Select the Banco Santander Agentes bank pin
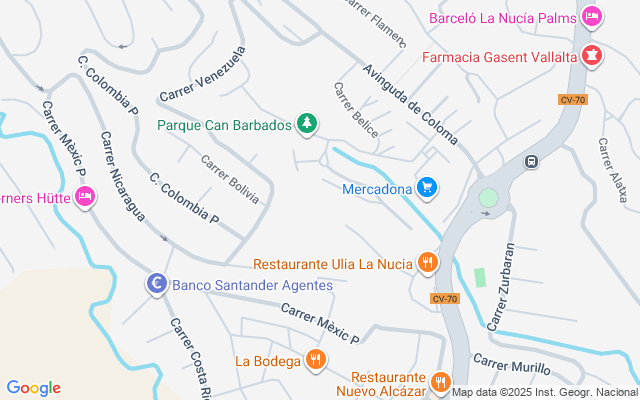Screen dimensions: 640x400 pos(156,284)
